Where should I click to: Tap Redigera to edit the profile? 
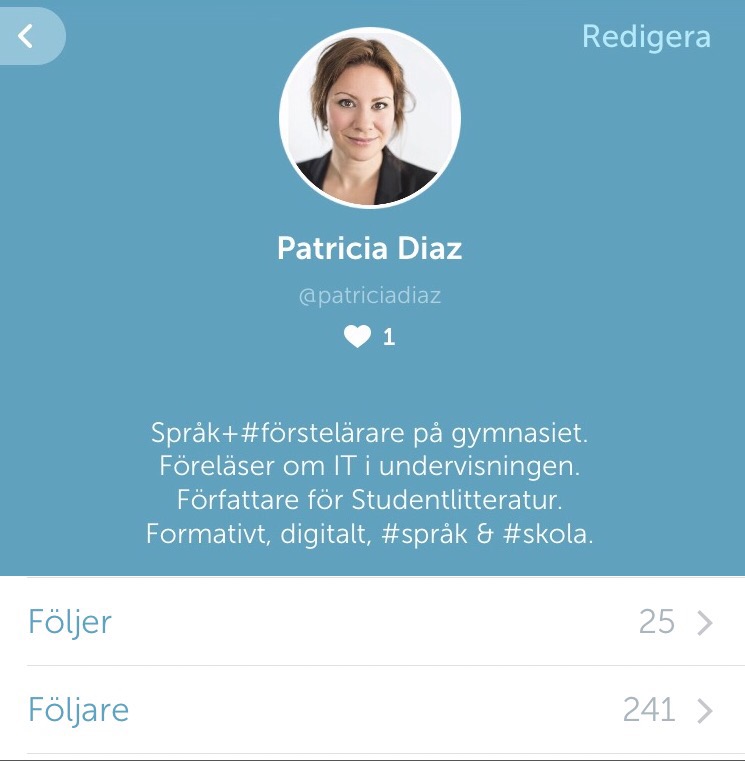(x=646, y=37)
